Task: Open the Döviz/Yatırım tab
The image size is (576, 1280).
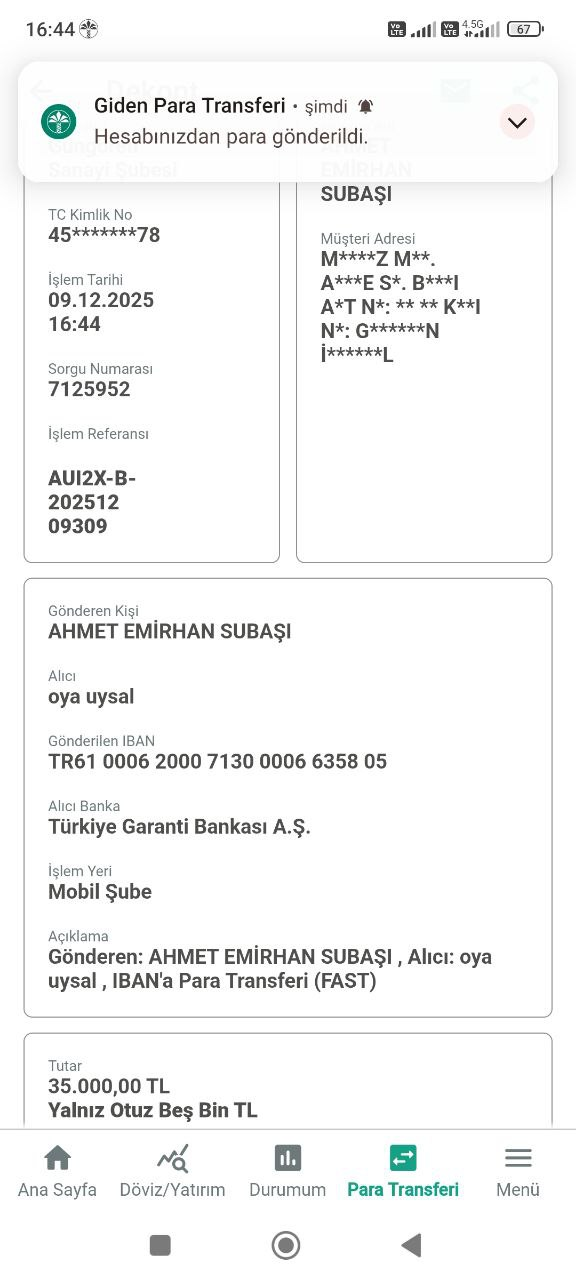Action: point(172,1172)
